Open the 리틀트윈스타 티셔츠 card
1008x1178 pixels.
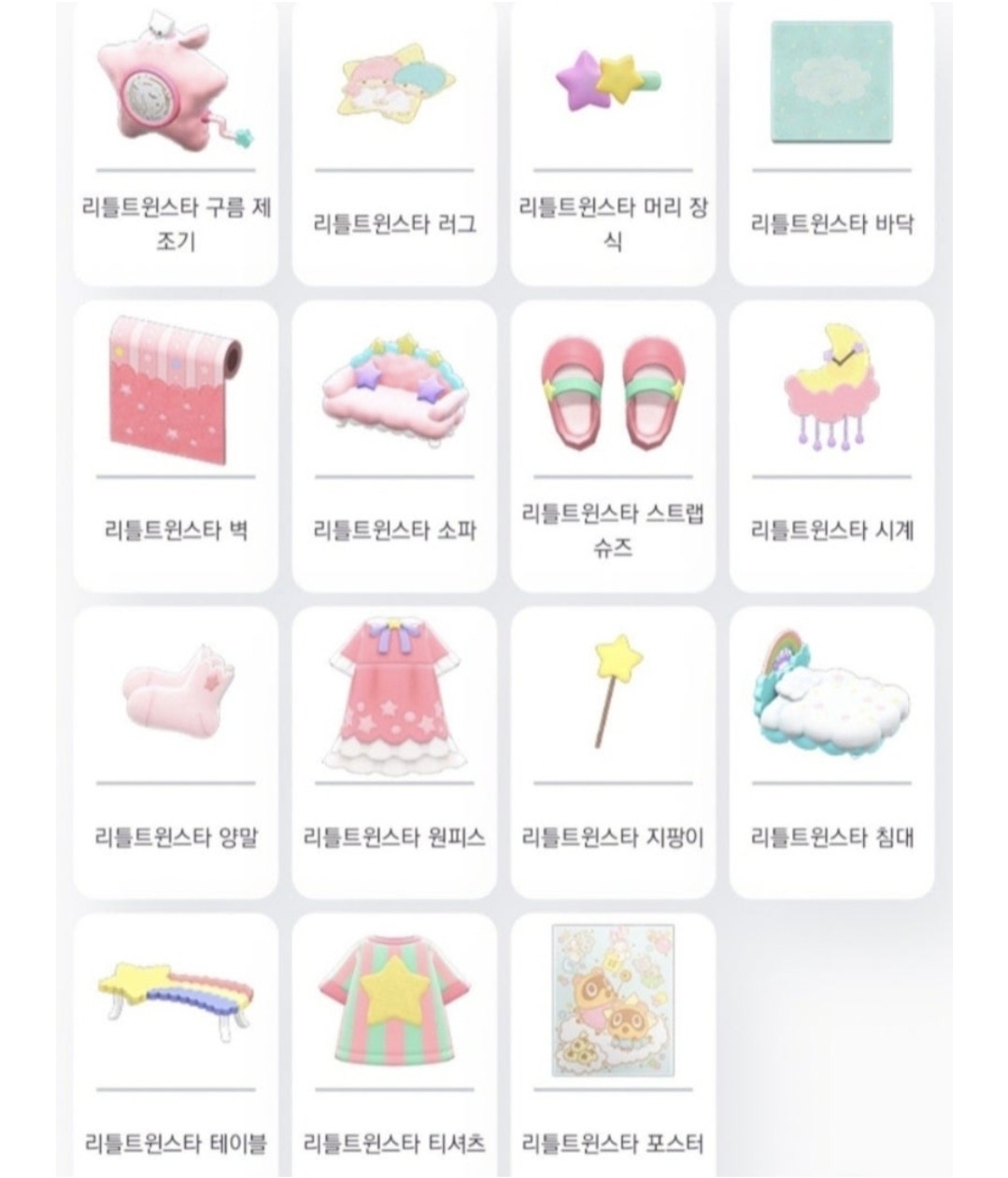(x=394, y=1046)
